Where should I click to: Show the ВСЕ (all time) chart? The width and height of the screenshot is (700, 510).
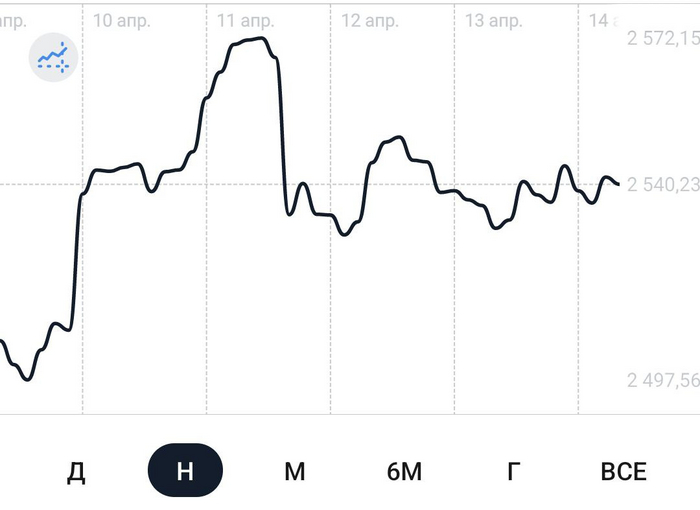click(623, 471)
